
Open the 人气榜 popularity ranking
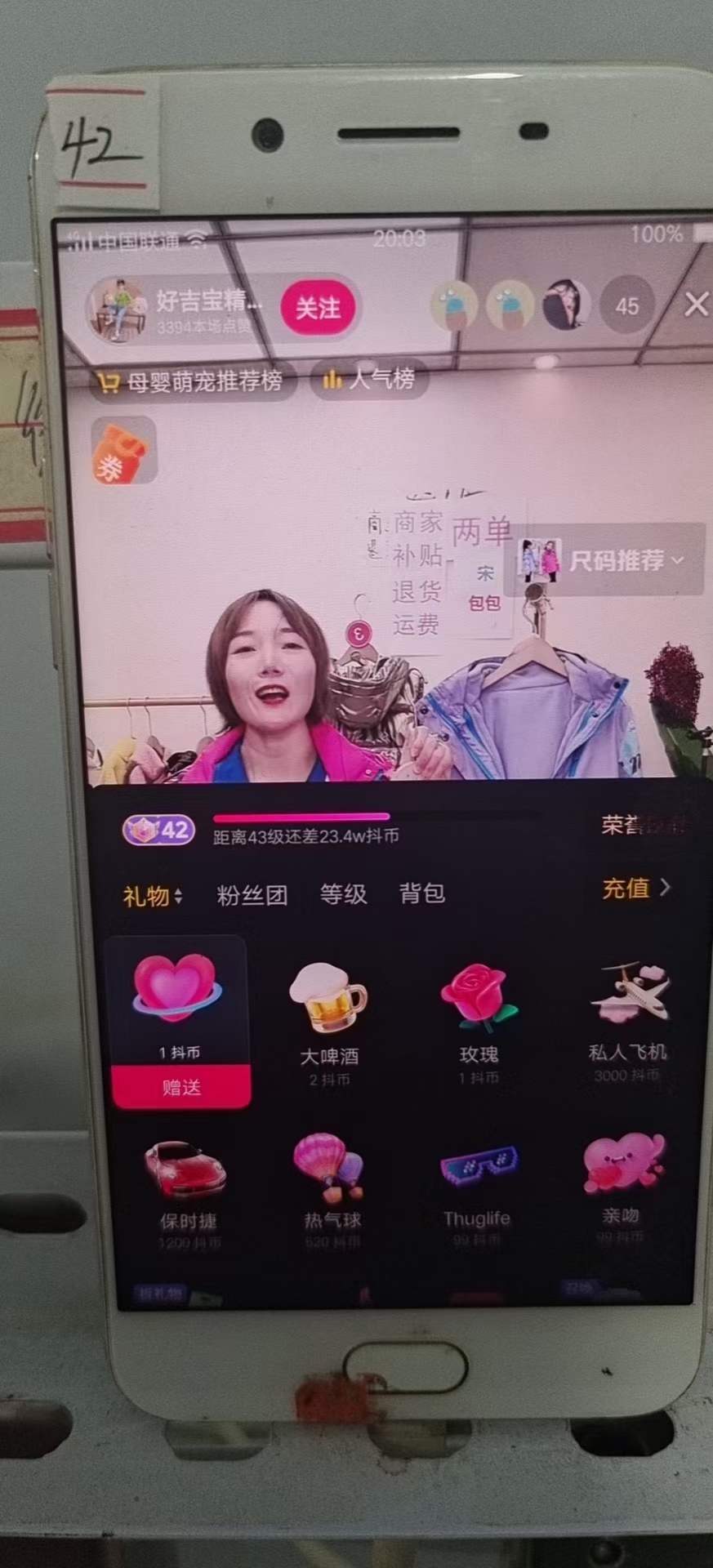pos(370,379)
